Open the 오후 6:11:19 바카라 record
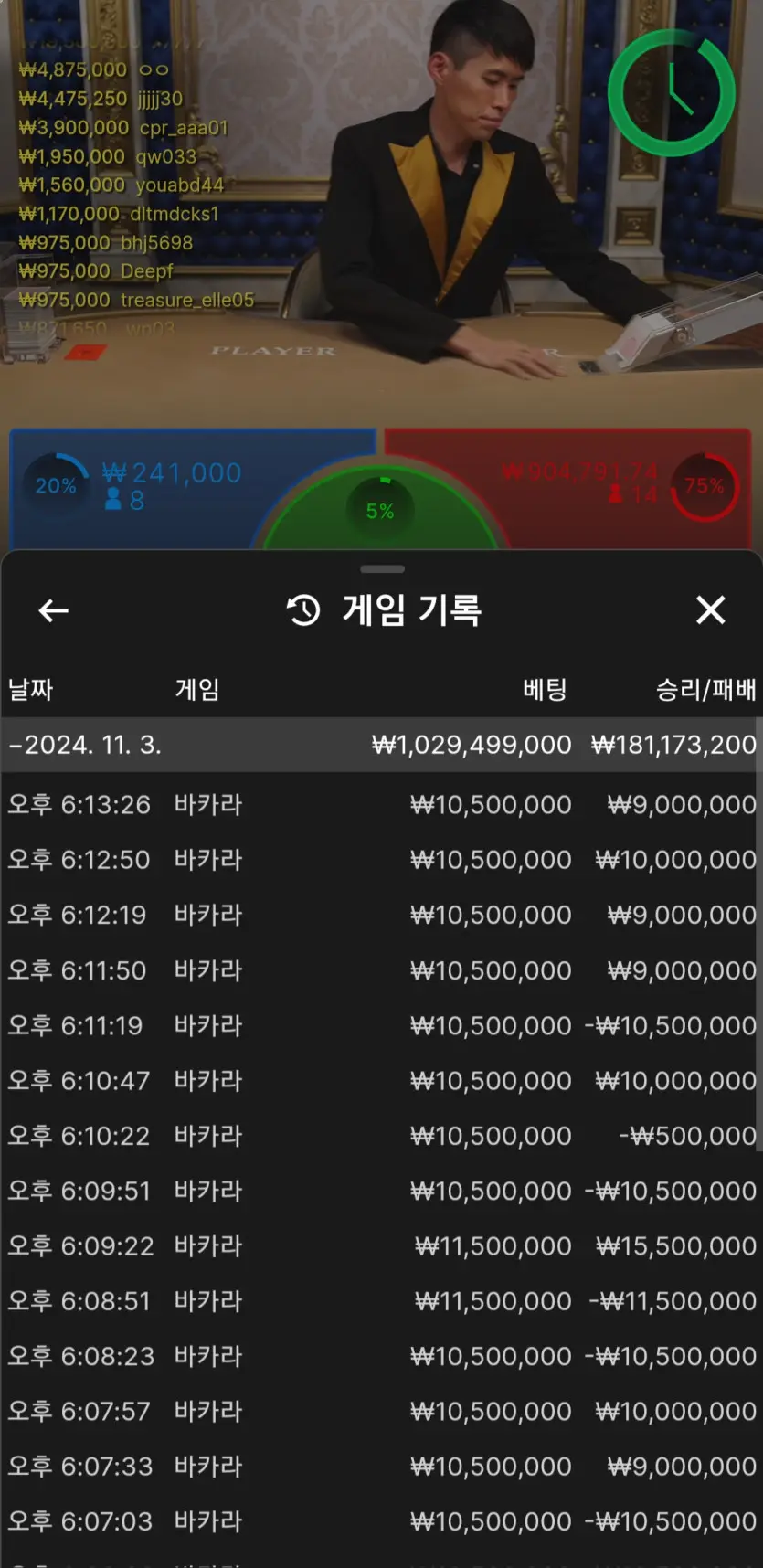Viewport: 763px width, 1568px height. 381,1025
